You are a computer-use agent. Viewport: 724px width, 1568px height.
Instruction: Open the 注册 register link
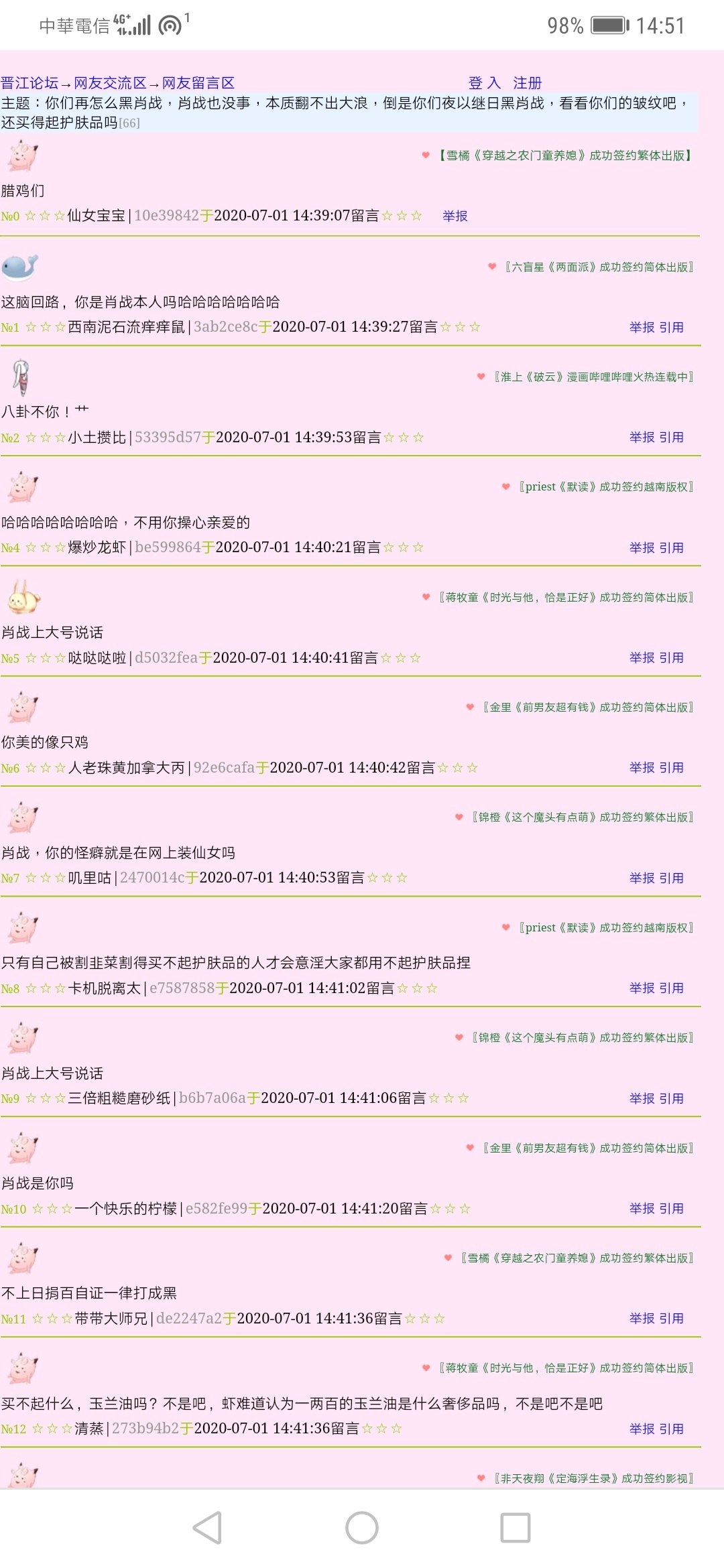pyautogui.click(x=527, y=83)
